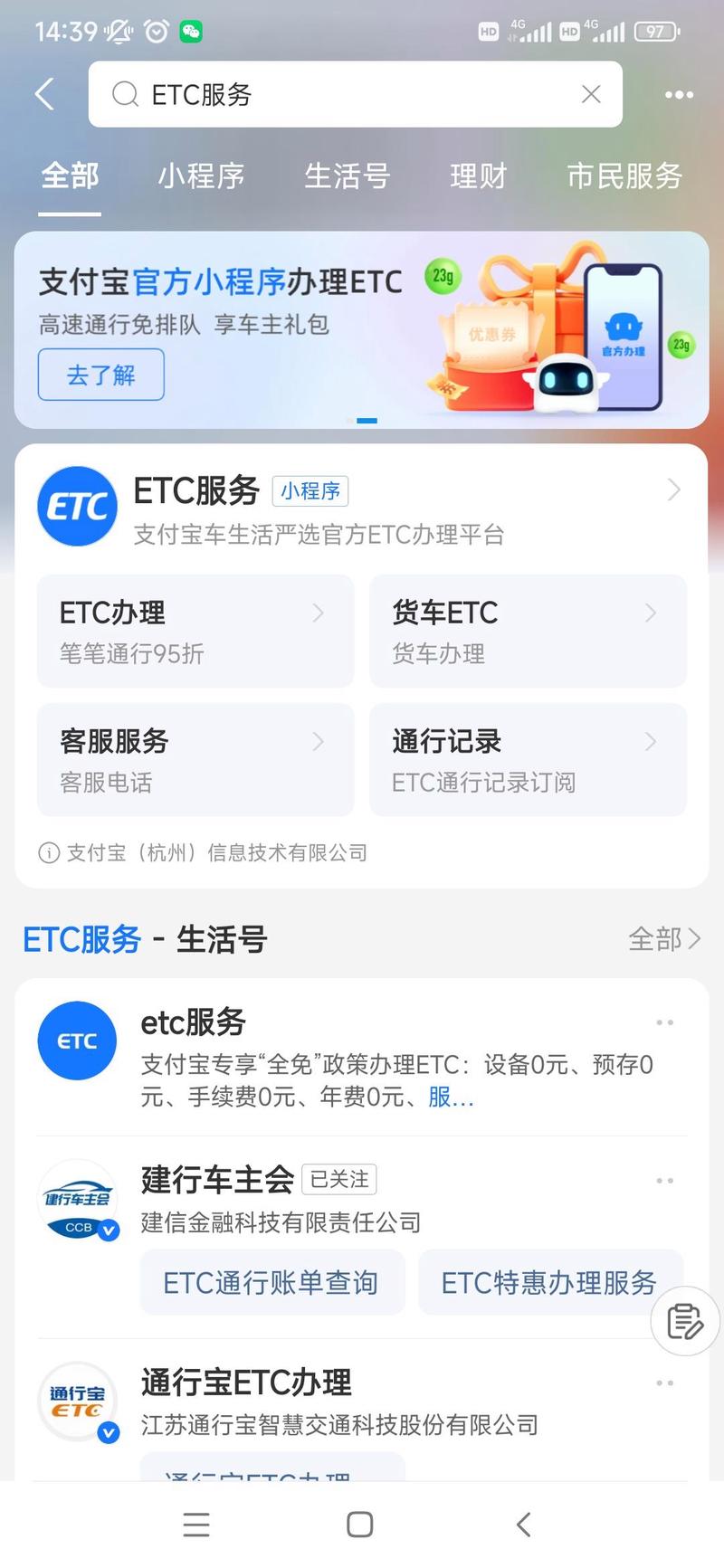This screenshot has width=724, height=1568.
Task: Tap the 去了解 banner button
Action: coord(101,375)
